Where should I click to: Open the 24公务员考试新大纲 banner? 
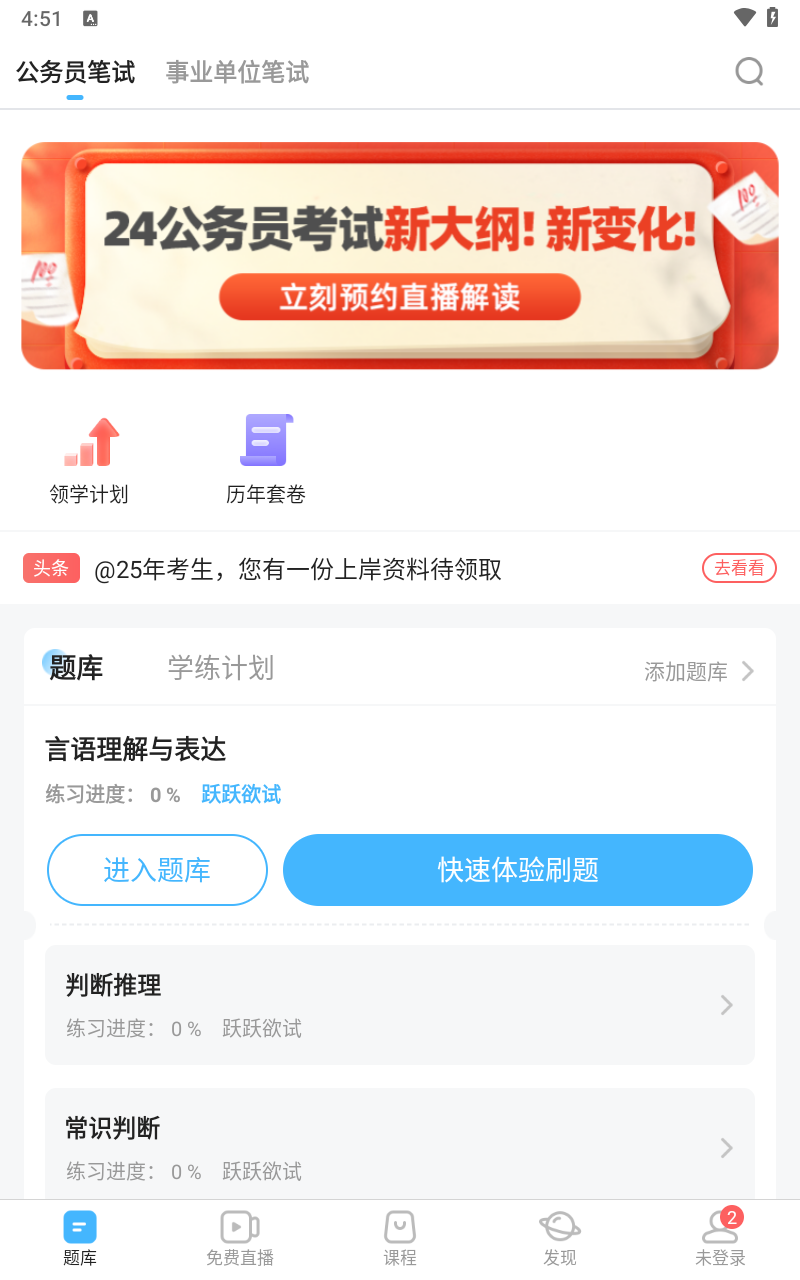click(x=400, y=255)
